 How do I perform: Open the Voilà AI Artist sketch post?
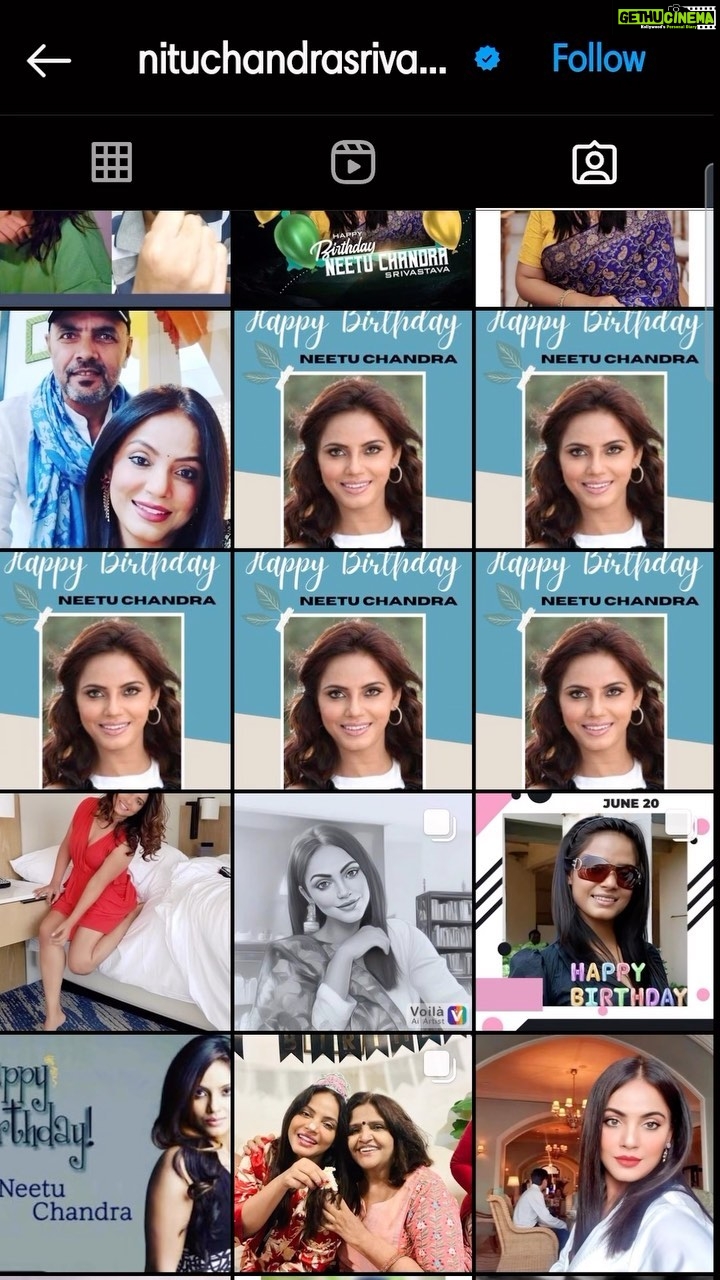353,912
